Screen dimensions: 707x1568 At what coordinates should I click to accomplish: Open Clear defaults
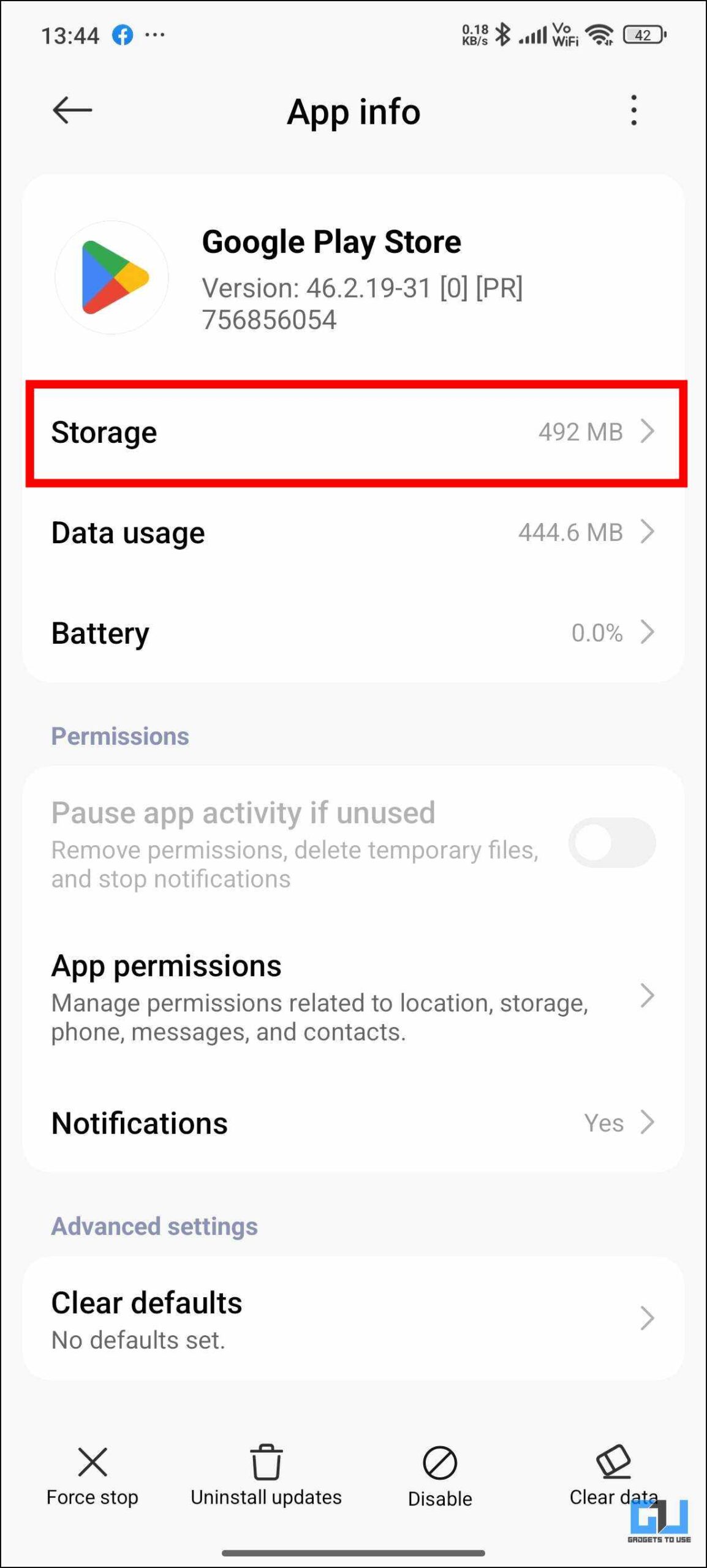[x=353, y=1318]
